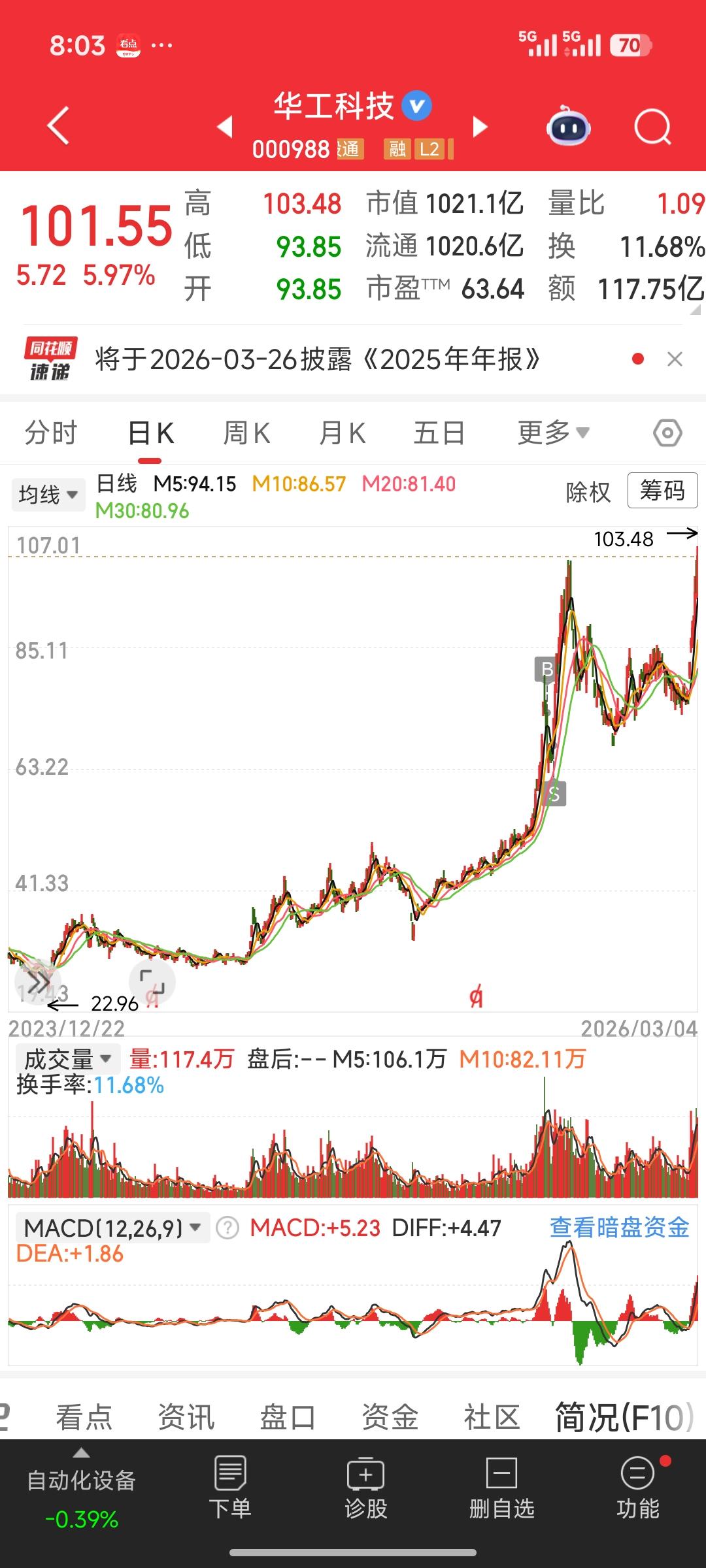This screenshot has width=706, height=1568.
Task: Expand the 均线 moving average dropdown
Action: pos(48,494)
